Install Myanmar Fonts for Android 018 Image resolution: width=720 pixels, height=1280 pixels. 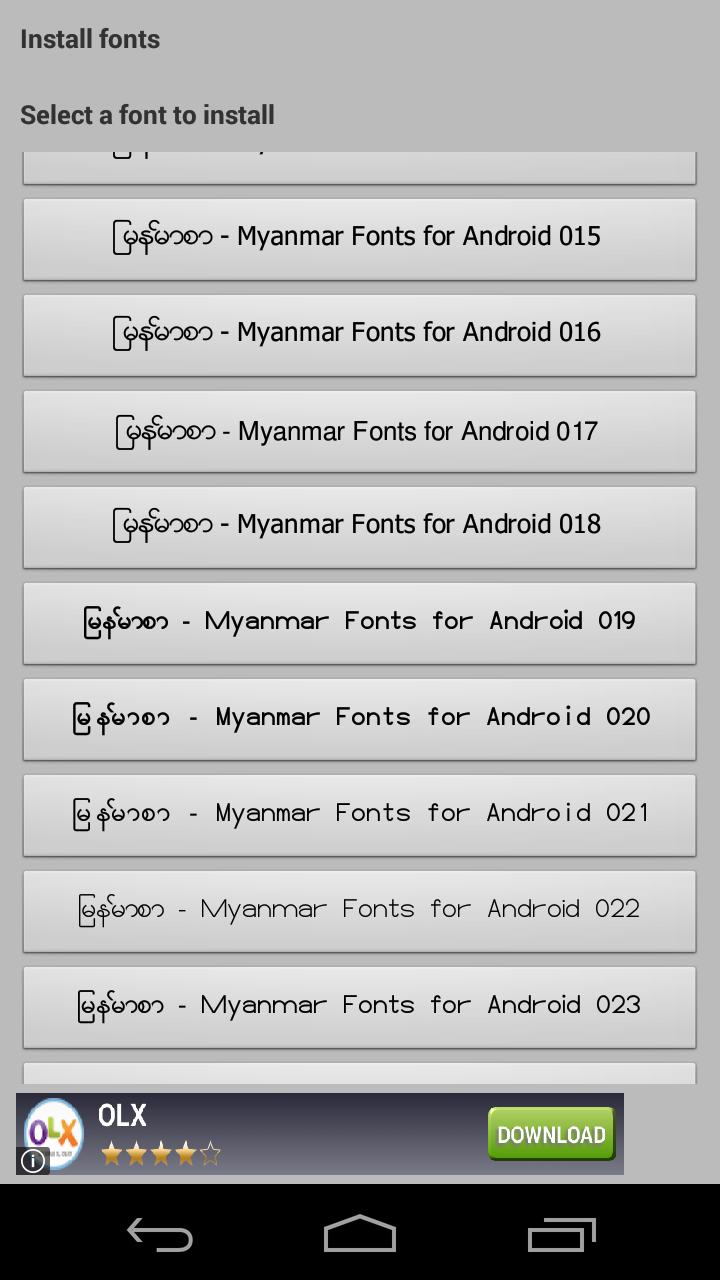coord(359,526)
